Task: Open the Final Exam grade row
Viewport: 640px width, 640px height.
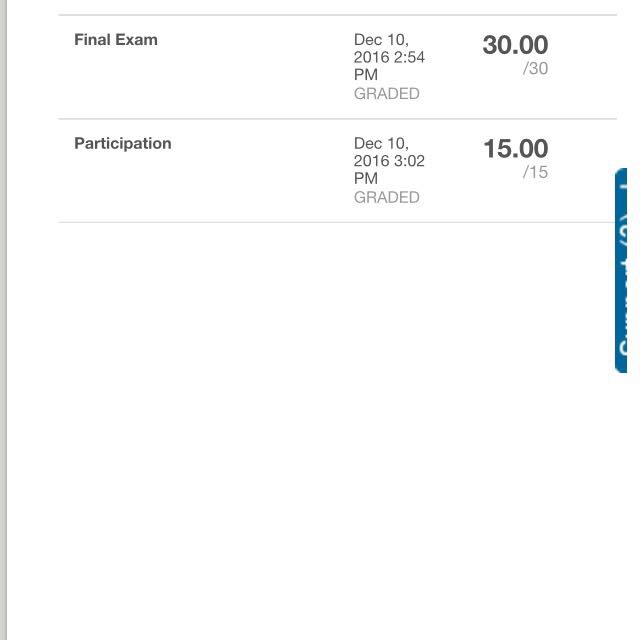Action: (x=116, y=40)
